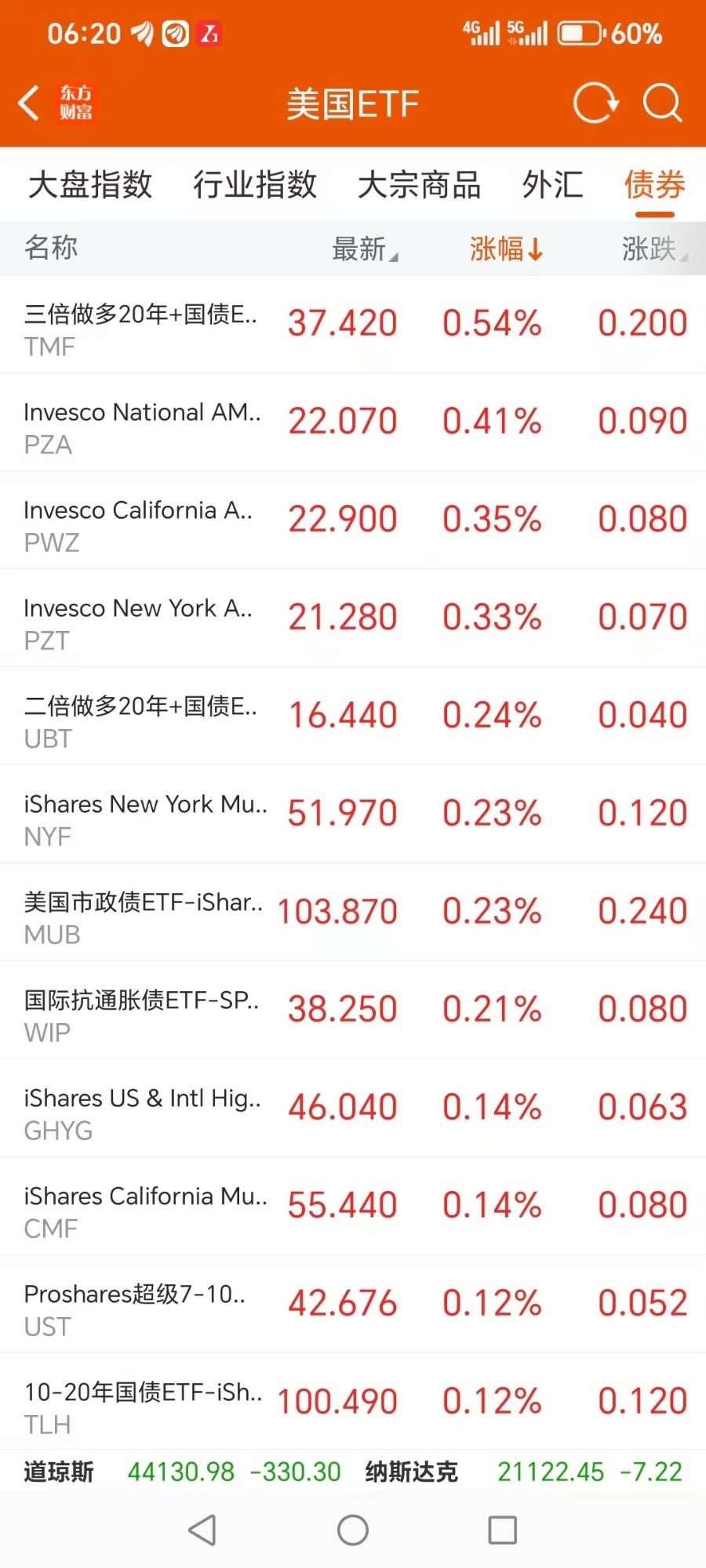Screen dimensions: 706x1568
Task: Select the 大宗商品 tab
Action: pos(419,185)
